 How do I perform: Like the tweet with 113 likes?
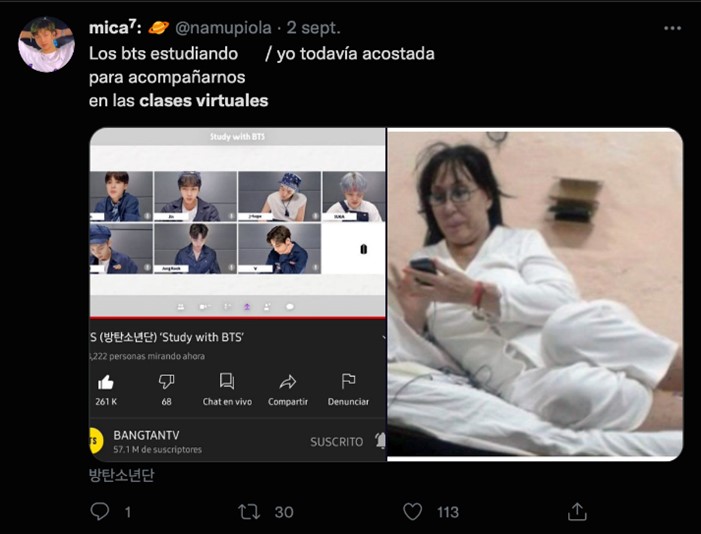coord(413,511)
